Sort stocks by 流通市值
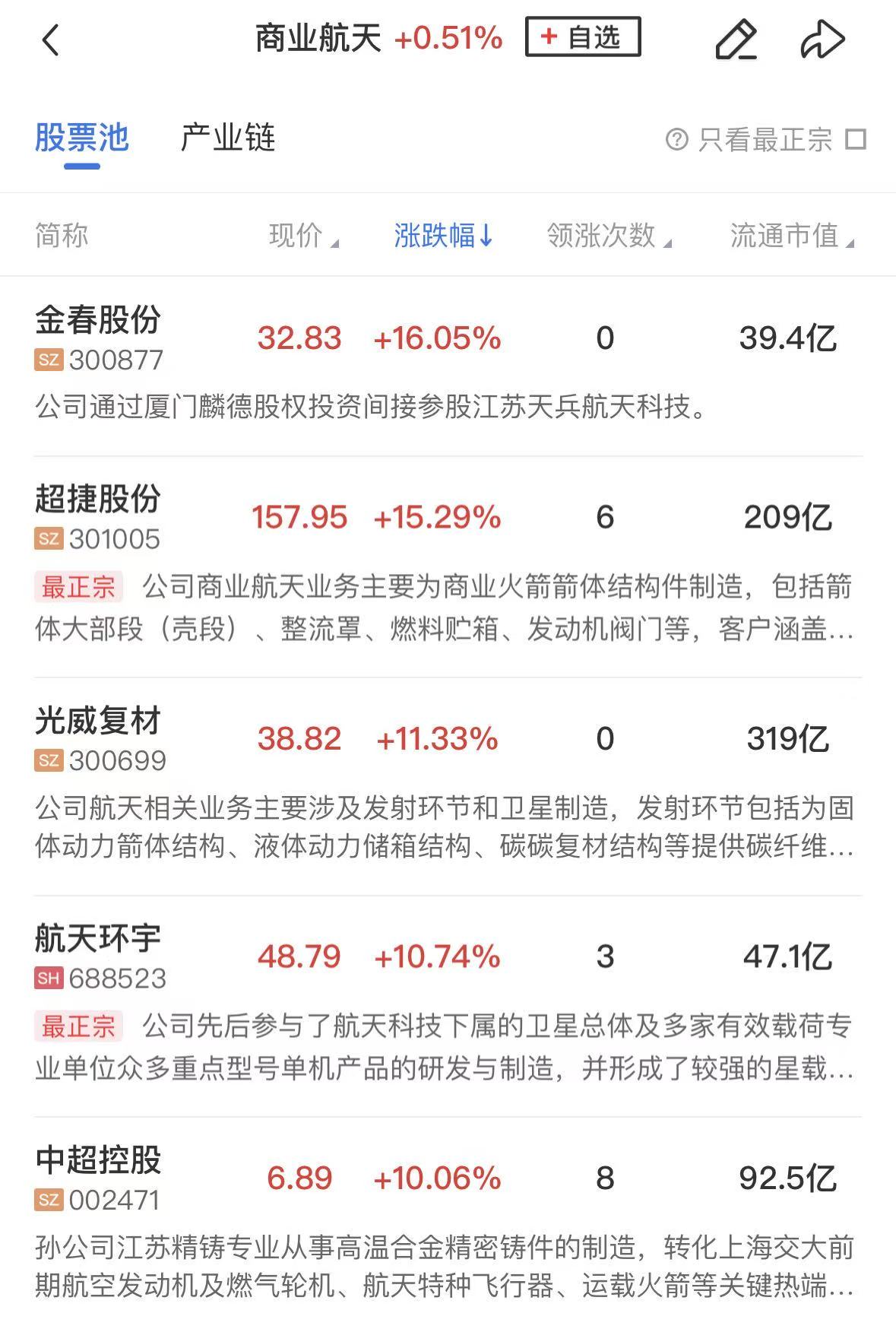 (791, 236)
